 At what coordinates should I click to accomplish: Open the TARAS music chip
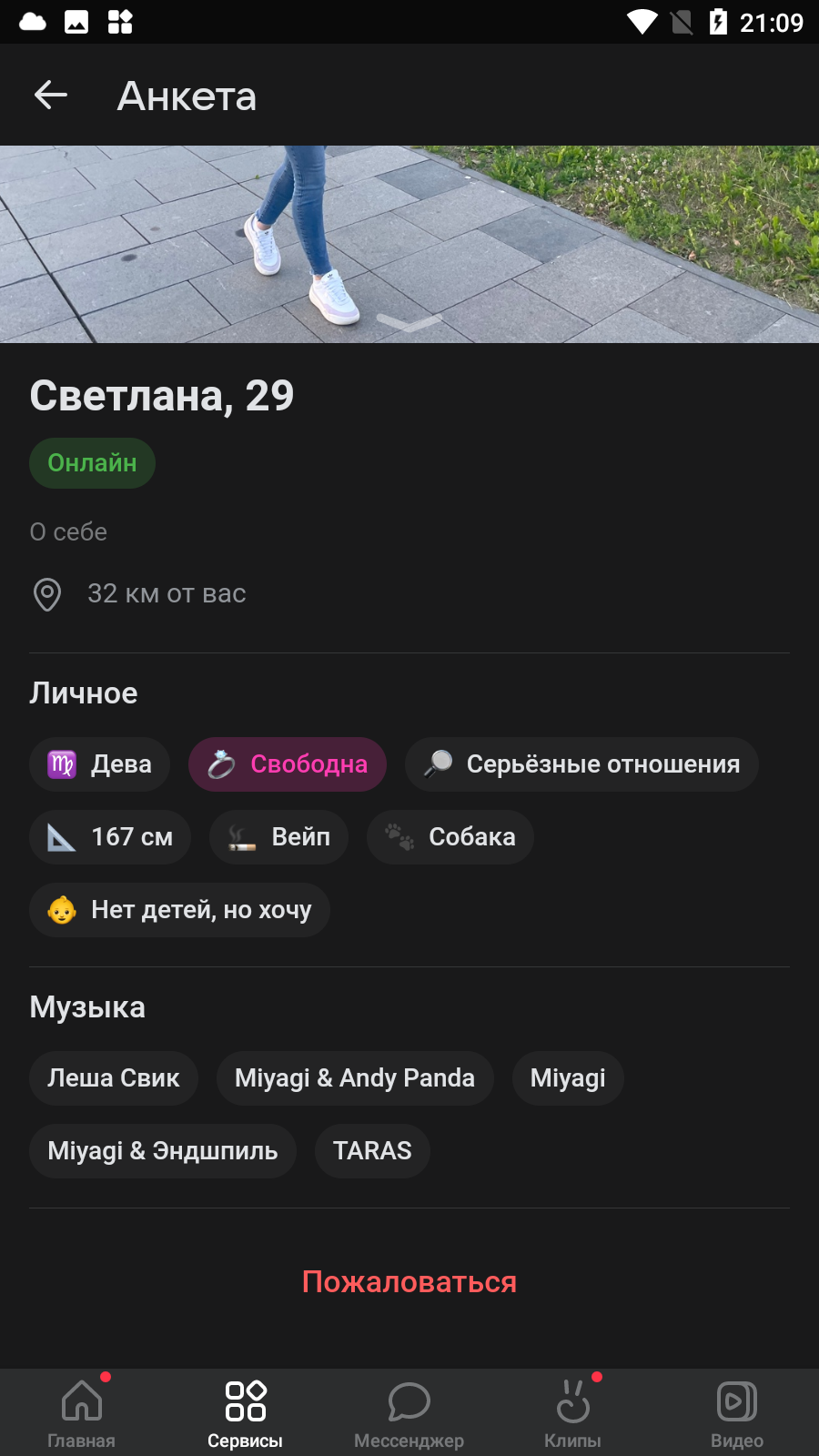(372, 1151)
